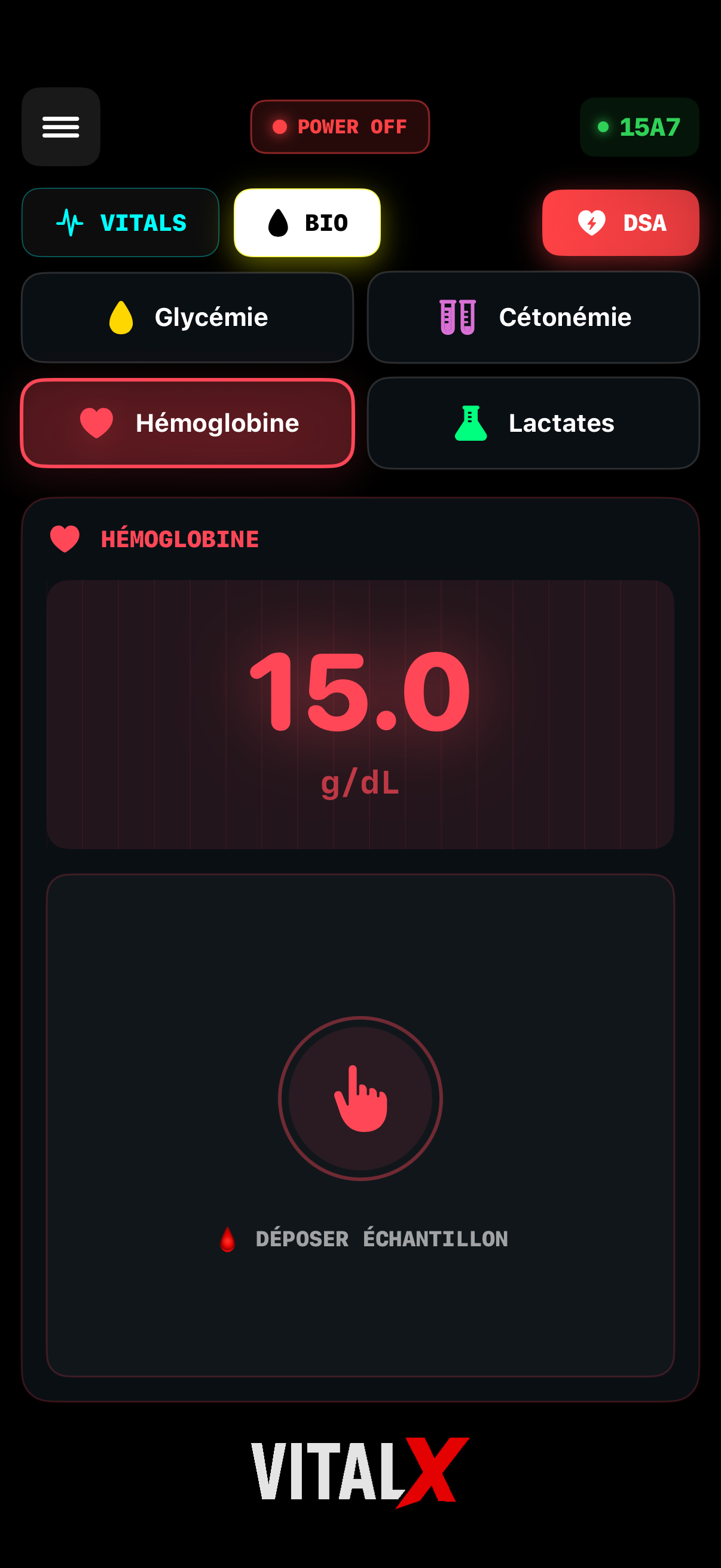
Task: Select the Cétonémie measurement
Action: pyautogui.click(x=533, y=318)
